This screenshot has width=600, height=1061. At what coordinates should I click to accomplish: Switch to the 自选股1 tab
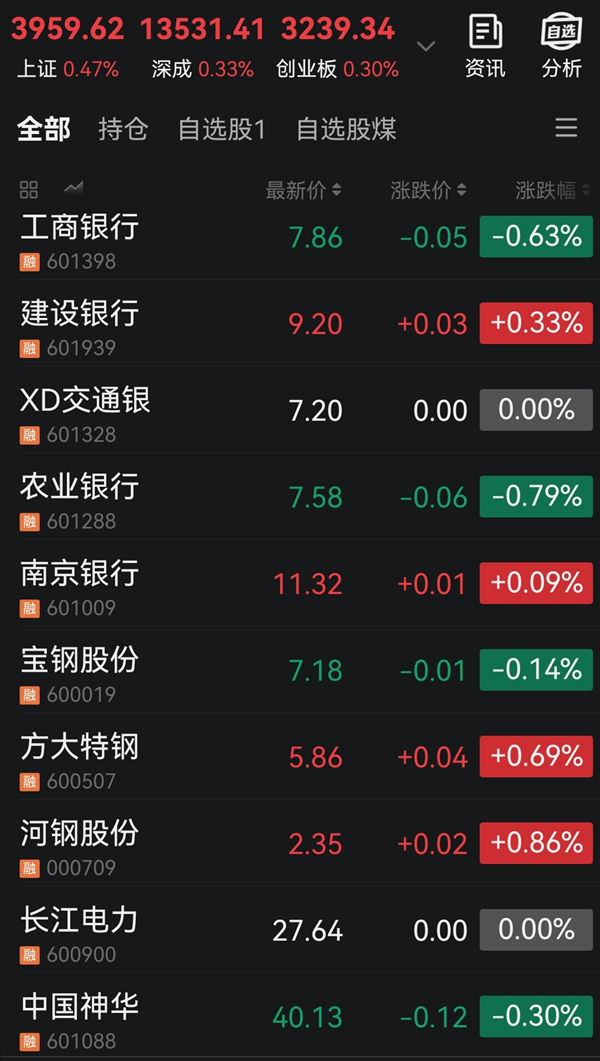coord(221,129)
